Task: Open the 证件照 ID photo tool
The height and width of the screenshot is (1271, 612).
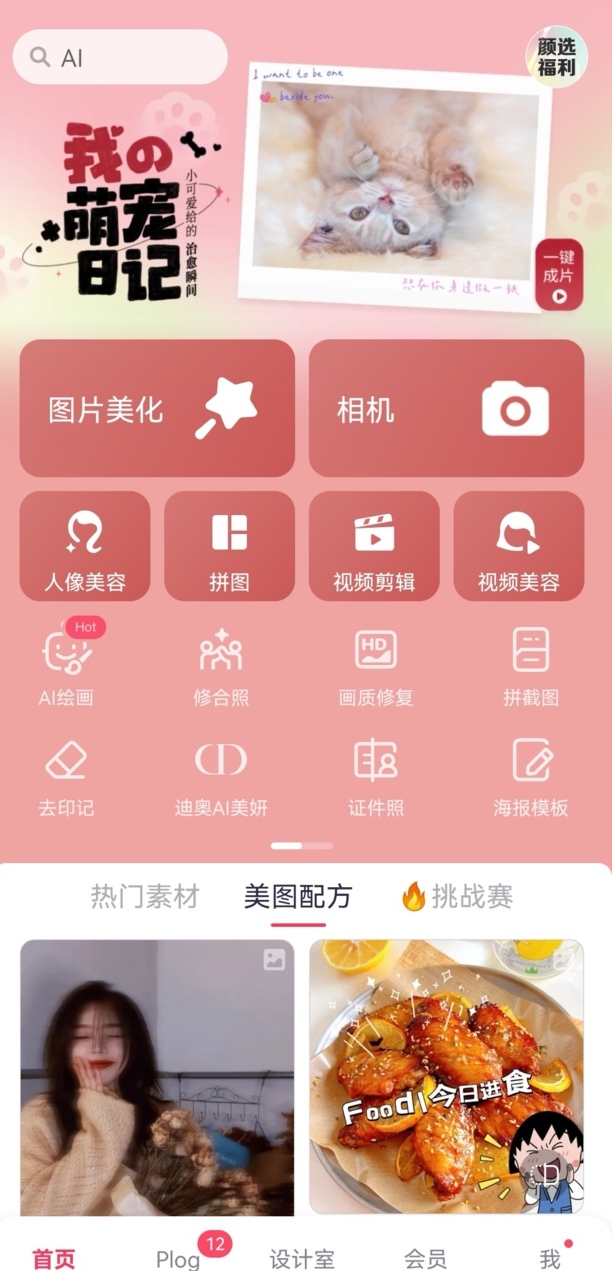Action: point(376,776)
